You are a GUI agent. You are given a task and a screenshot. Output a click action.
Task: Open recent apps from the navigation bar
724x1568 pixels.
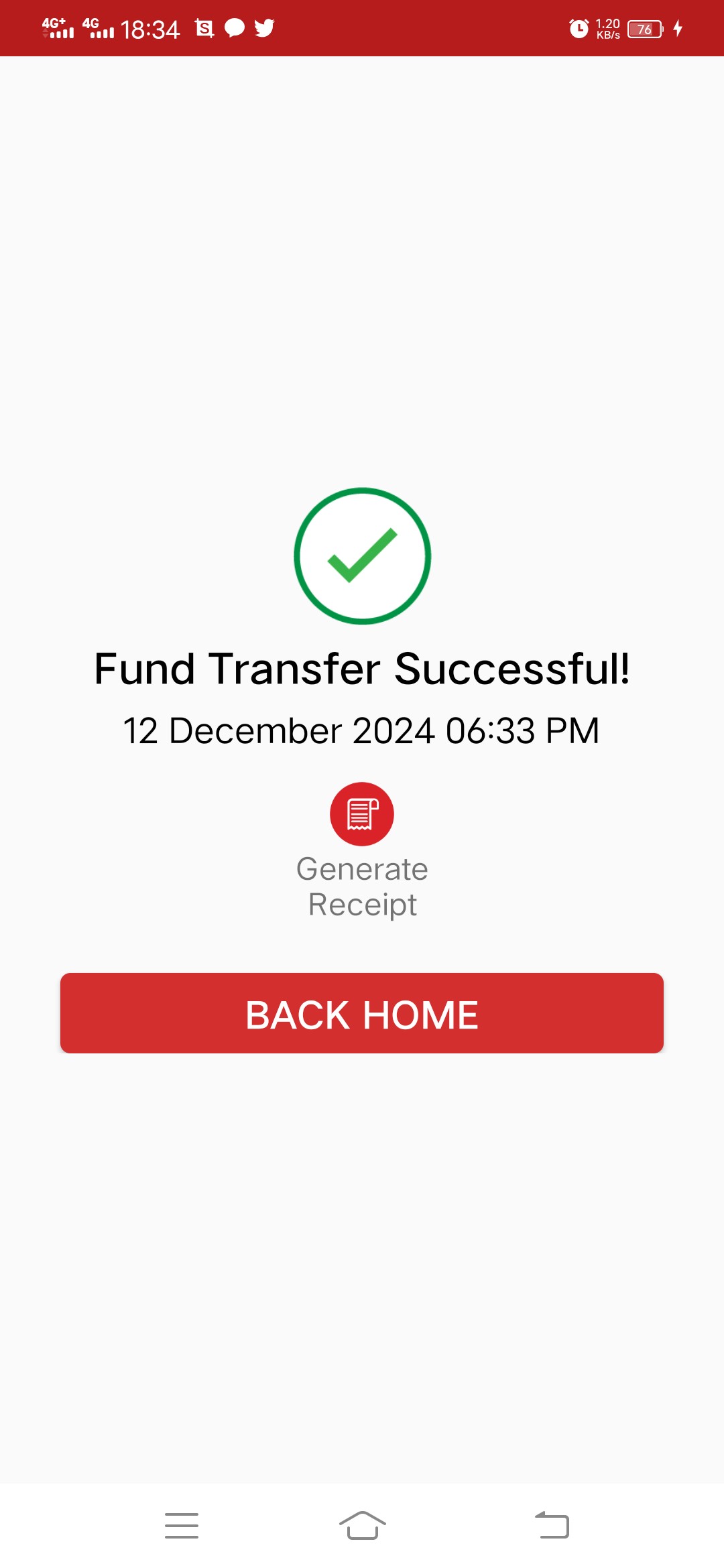tap(182, 1526)
